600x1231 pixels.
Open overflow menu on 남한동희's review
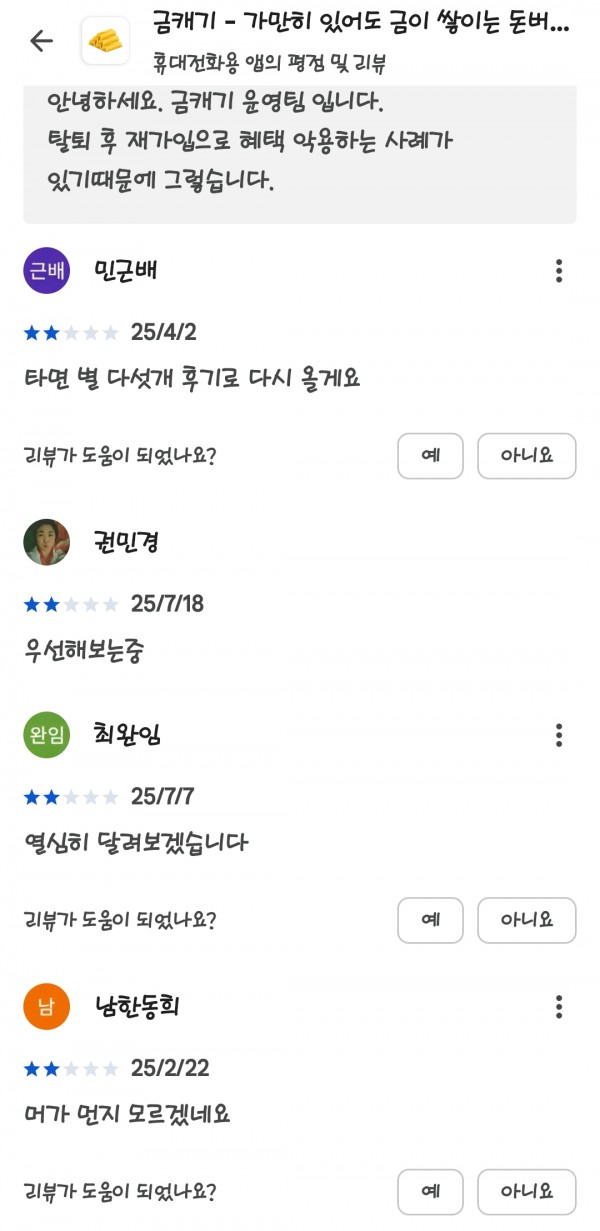click(x=559, y=1006)
